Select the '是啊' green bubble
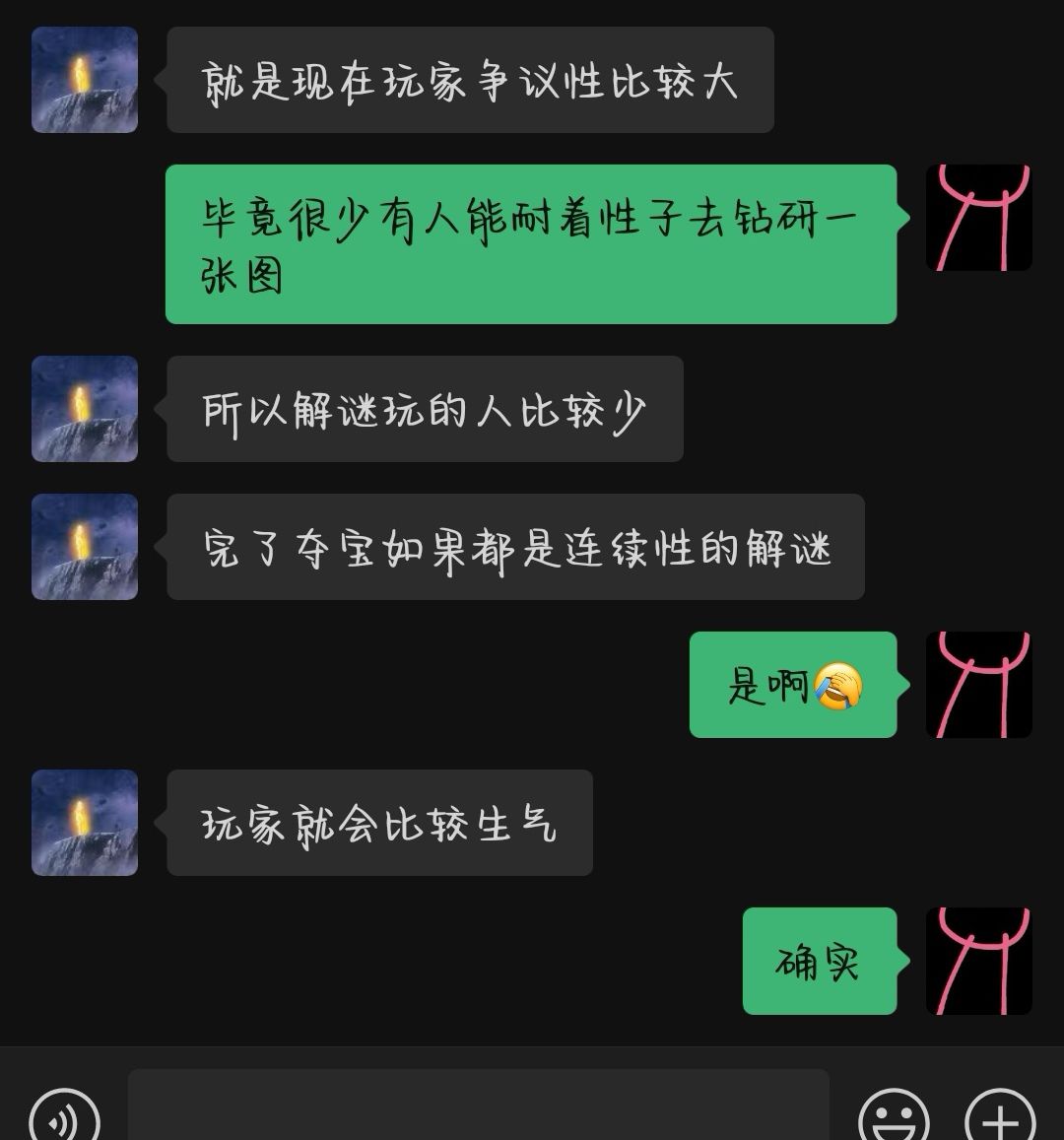Viewport: 1064px width, 1140px height. [794, 687]
